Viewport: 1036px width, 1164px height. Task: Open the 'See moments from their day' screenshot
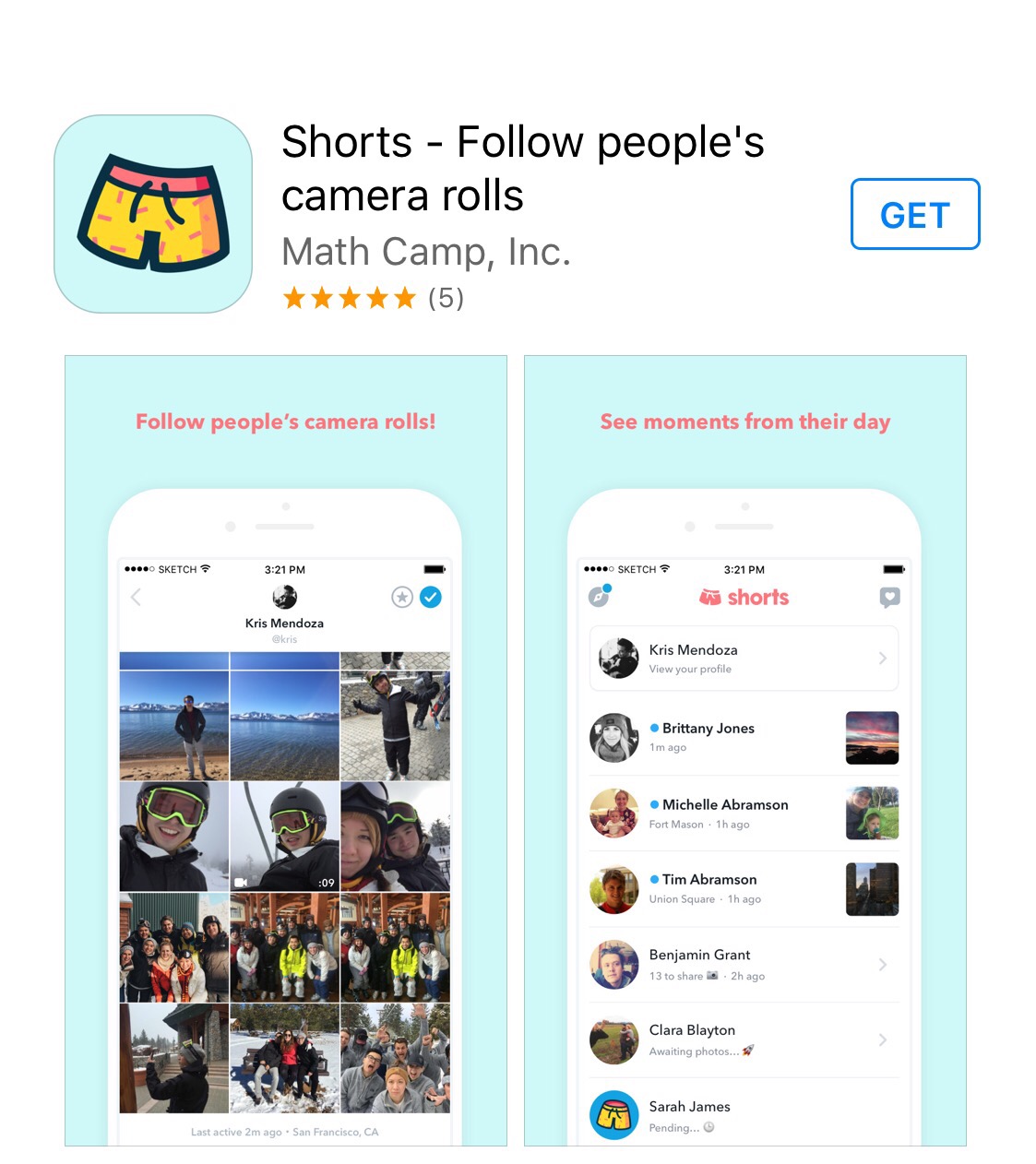click(x=744, y=749)
